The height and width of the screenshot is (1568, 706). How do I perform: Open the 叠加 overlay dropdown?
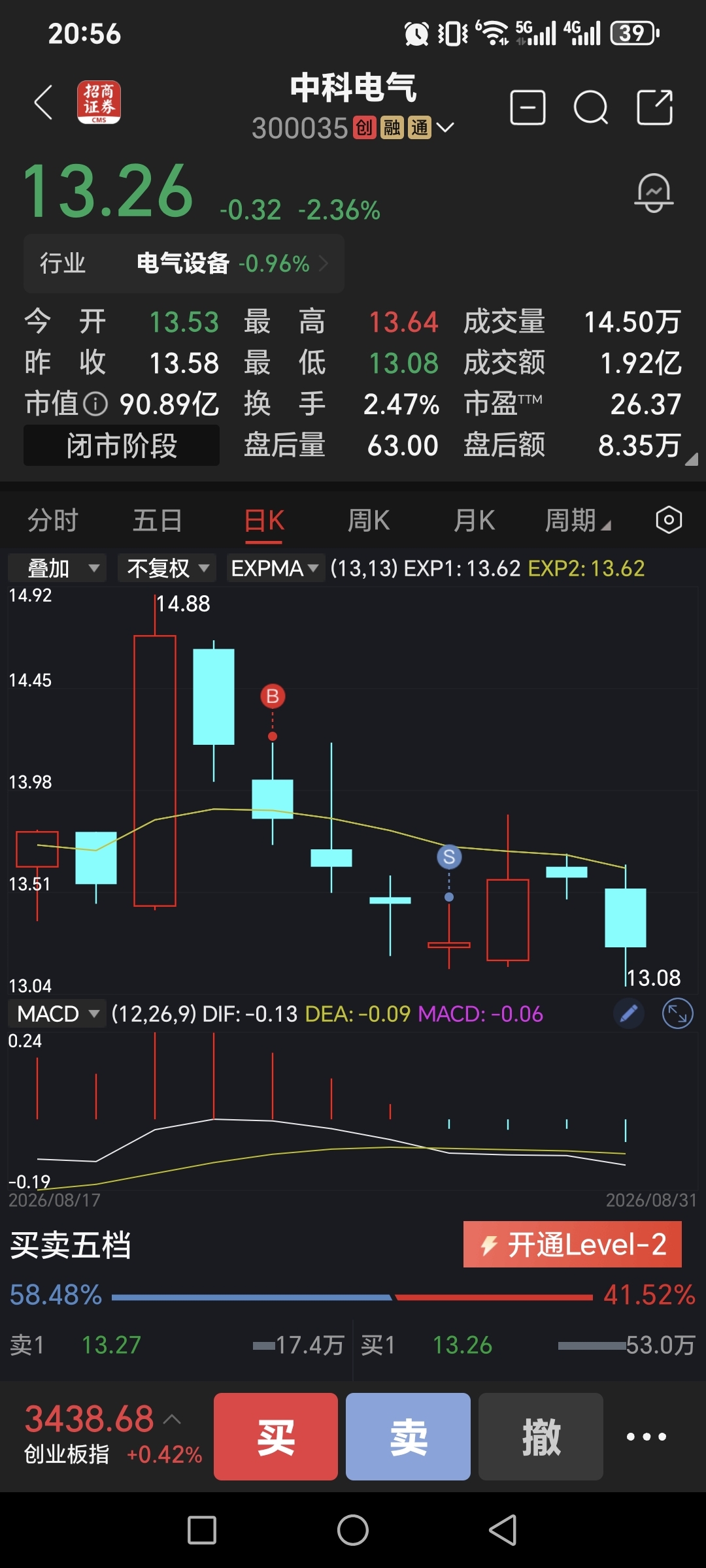[57, 568]
